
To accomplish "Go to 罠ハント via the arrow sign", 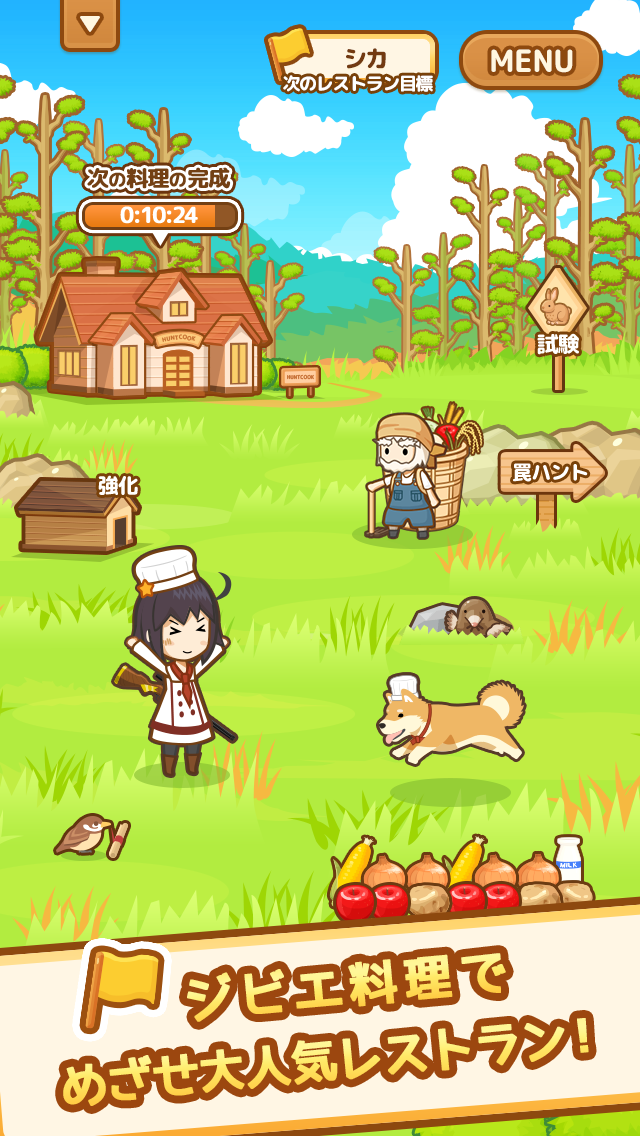I will 551,474.
